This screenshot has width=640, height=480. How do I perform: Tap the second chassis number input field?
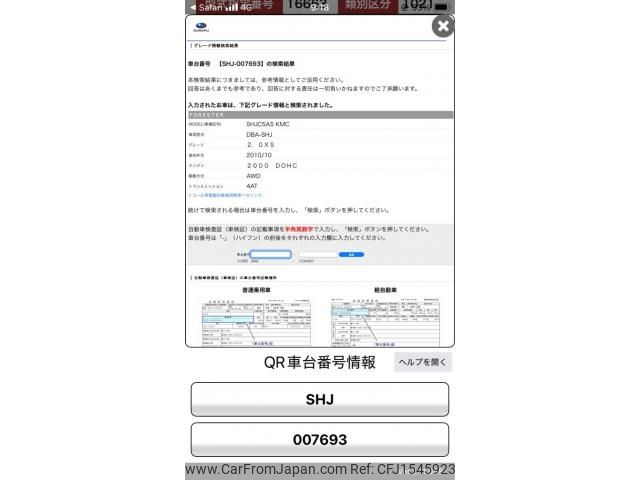(x=317, y=254)
